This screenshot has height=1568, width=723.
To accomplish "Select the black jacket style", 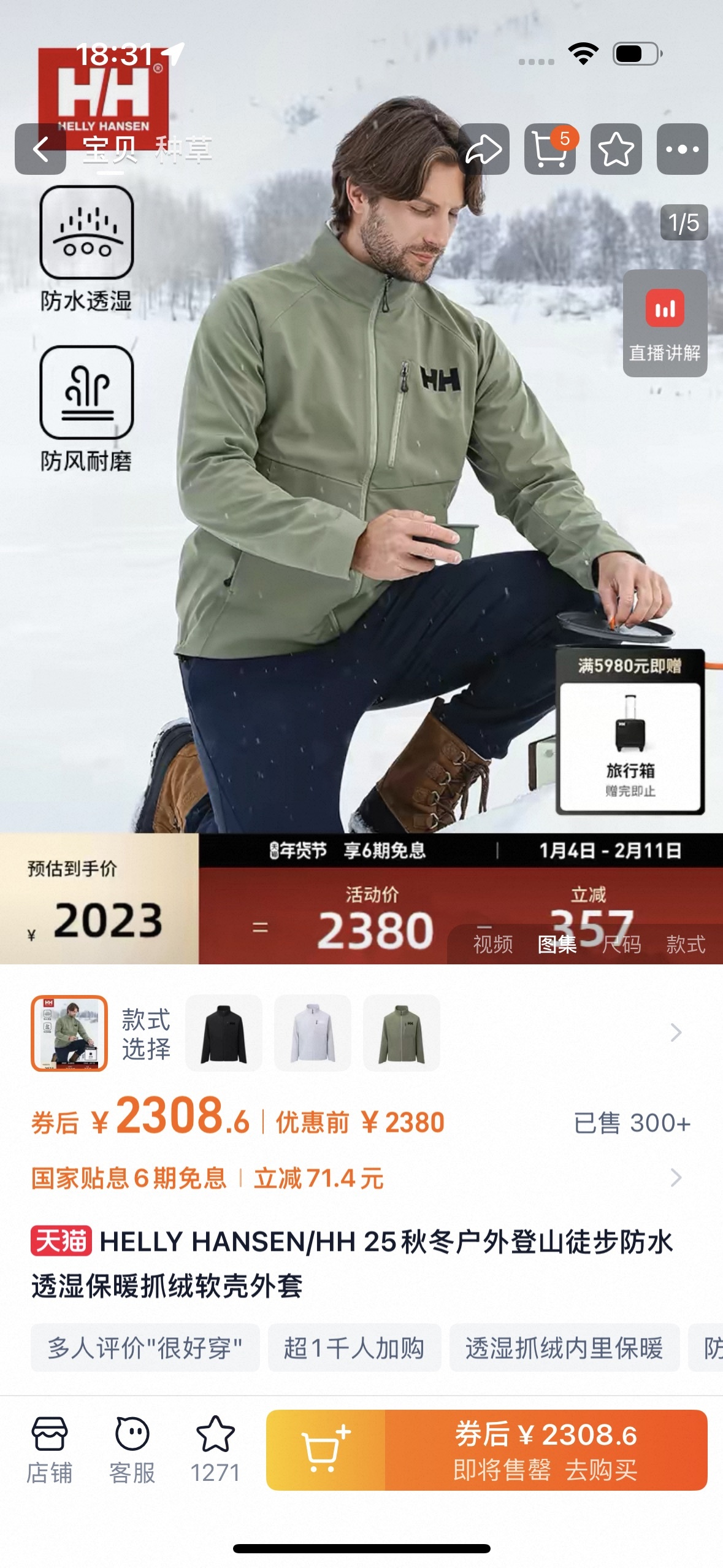I will click(x=224, y=1033).
